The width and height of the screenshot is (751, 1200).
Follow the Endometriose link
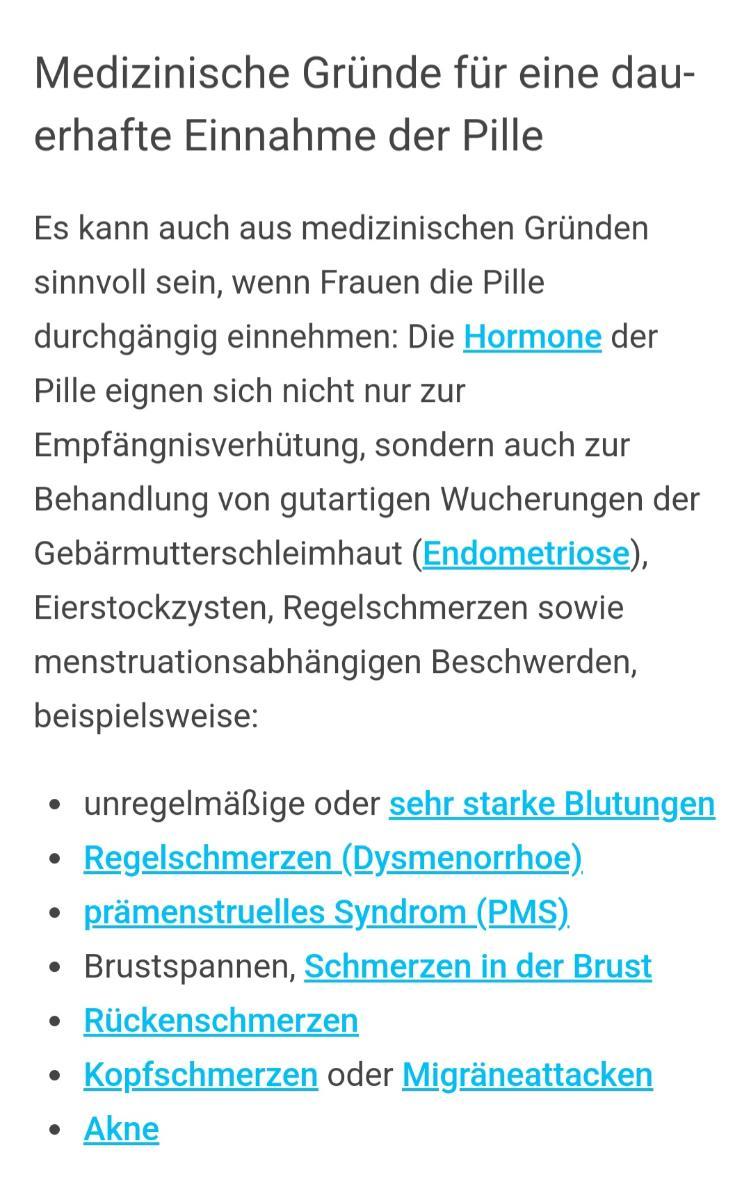pyautogui.click(x=526, y=553)
